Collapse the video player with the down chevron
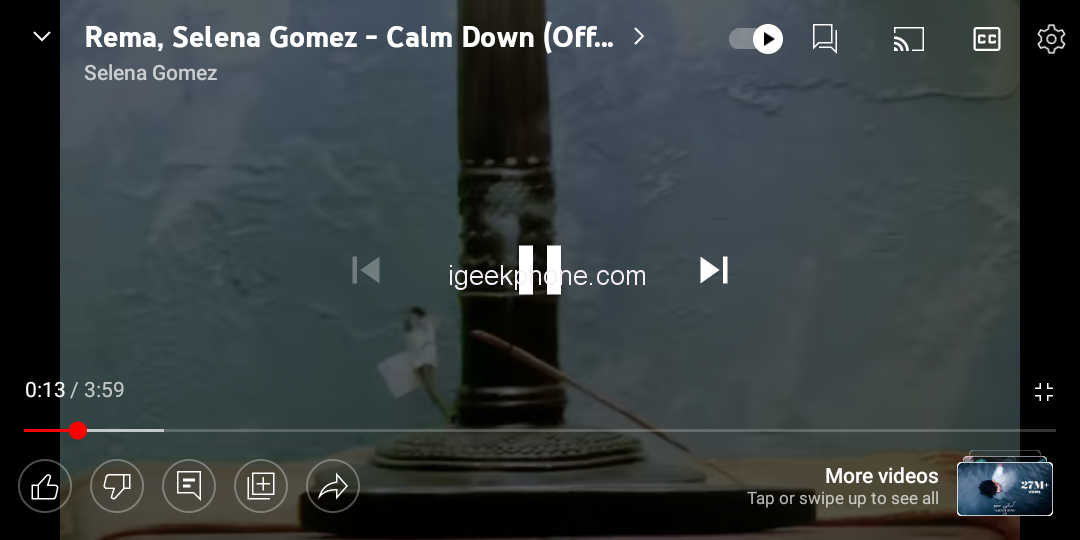Screen dimensions: 1080x540 pyautogui.click(x=41, y=37)
